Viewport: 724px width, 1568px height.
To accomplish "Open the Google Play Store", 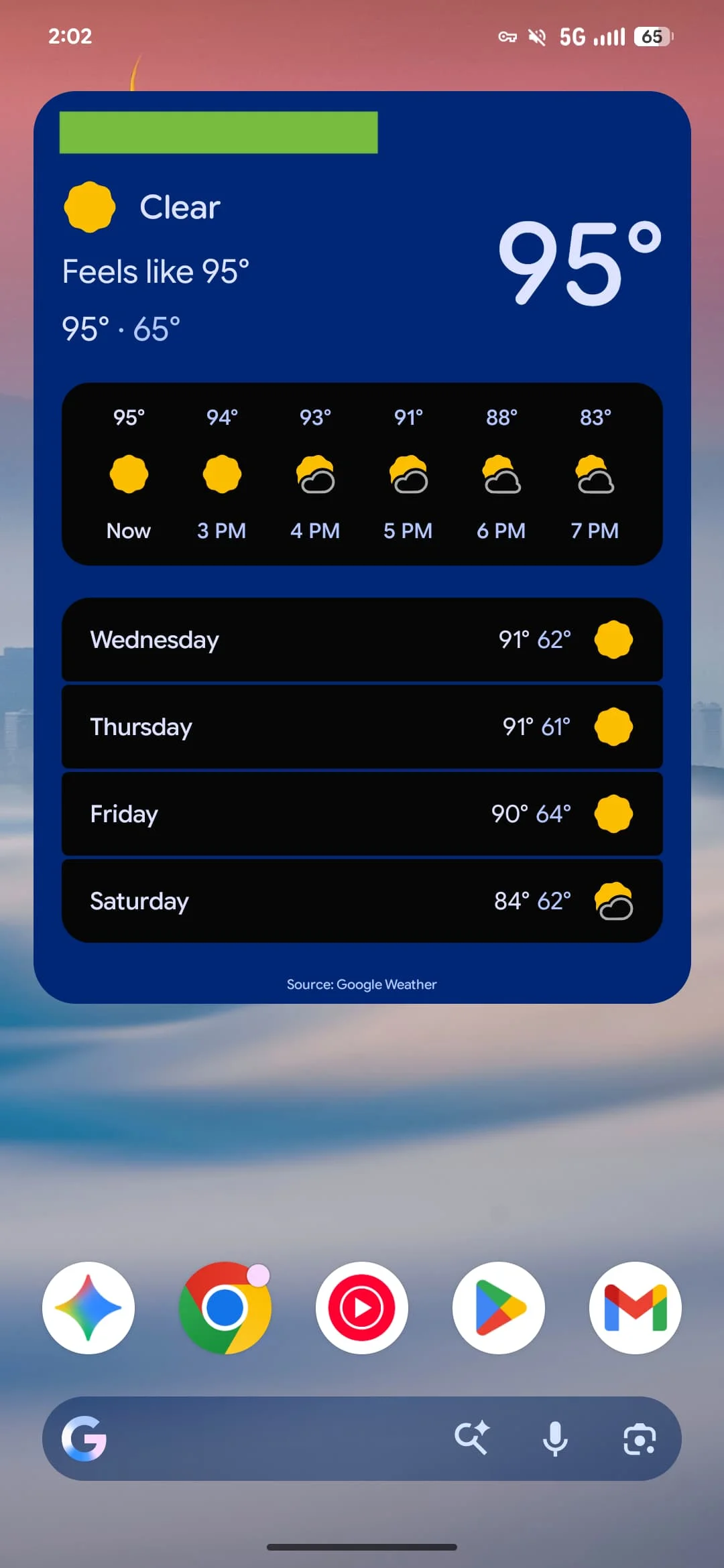I will coord(499,1307).
